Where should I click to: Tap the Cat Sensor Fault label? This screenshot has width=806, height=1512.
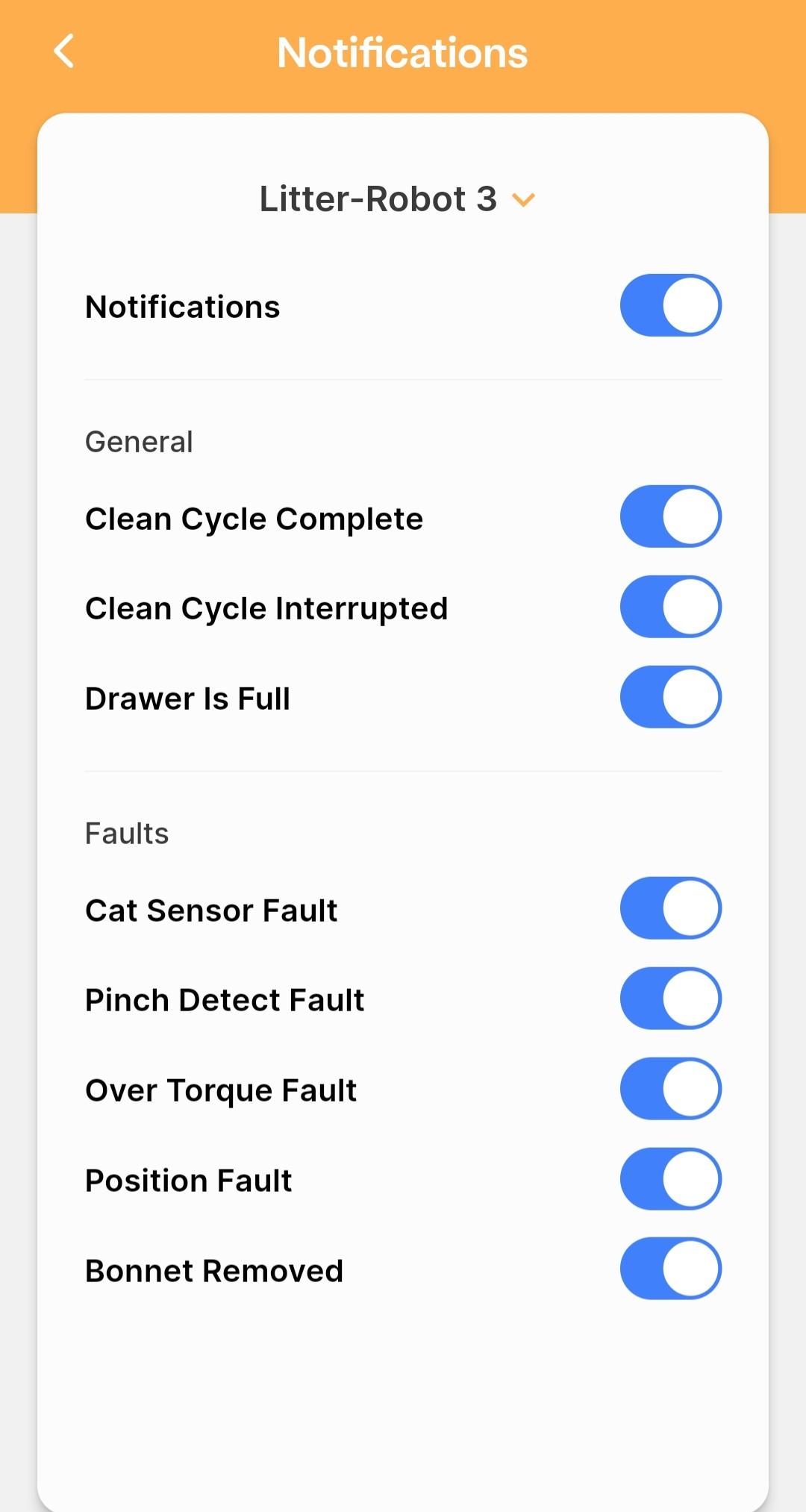pos(211,910)
